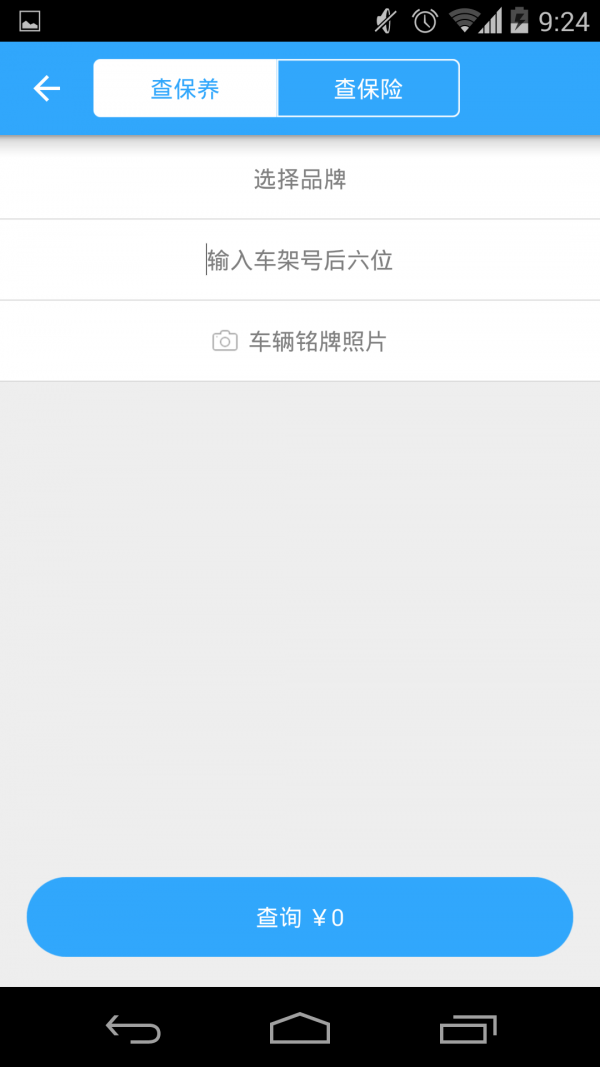600x1067 pixels.
Task: Switch to the 查保养 tab
Action: click(185, 89)
